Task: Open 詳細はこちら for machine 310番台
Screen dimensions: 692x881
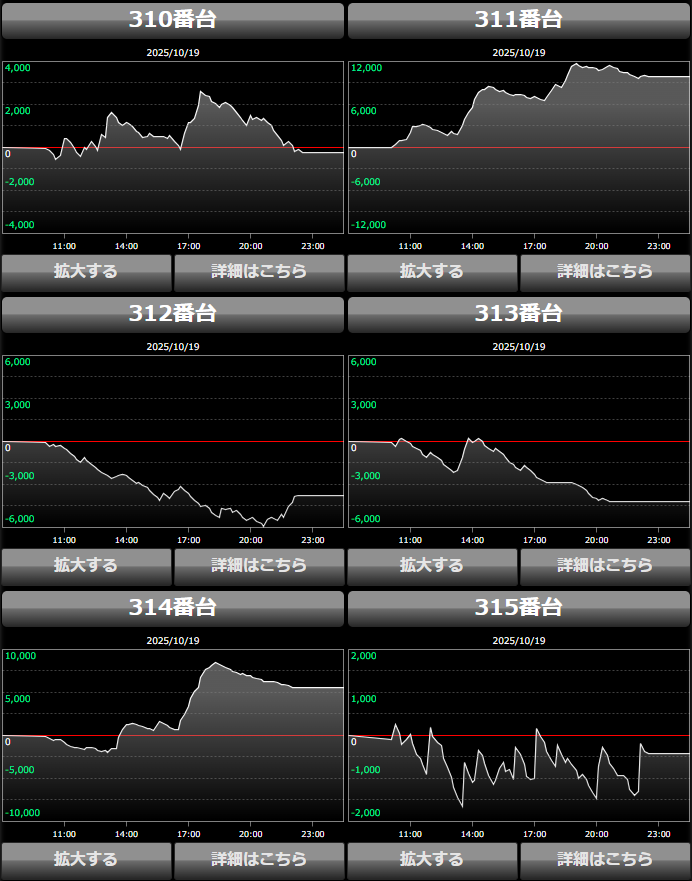Action: pyautogui.click(x=259, y=271)
